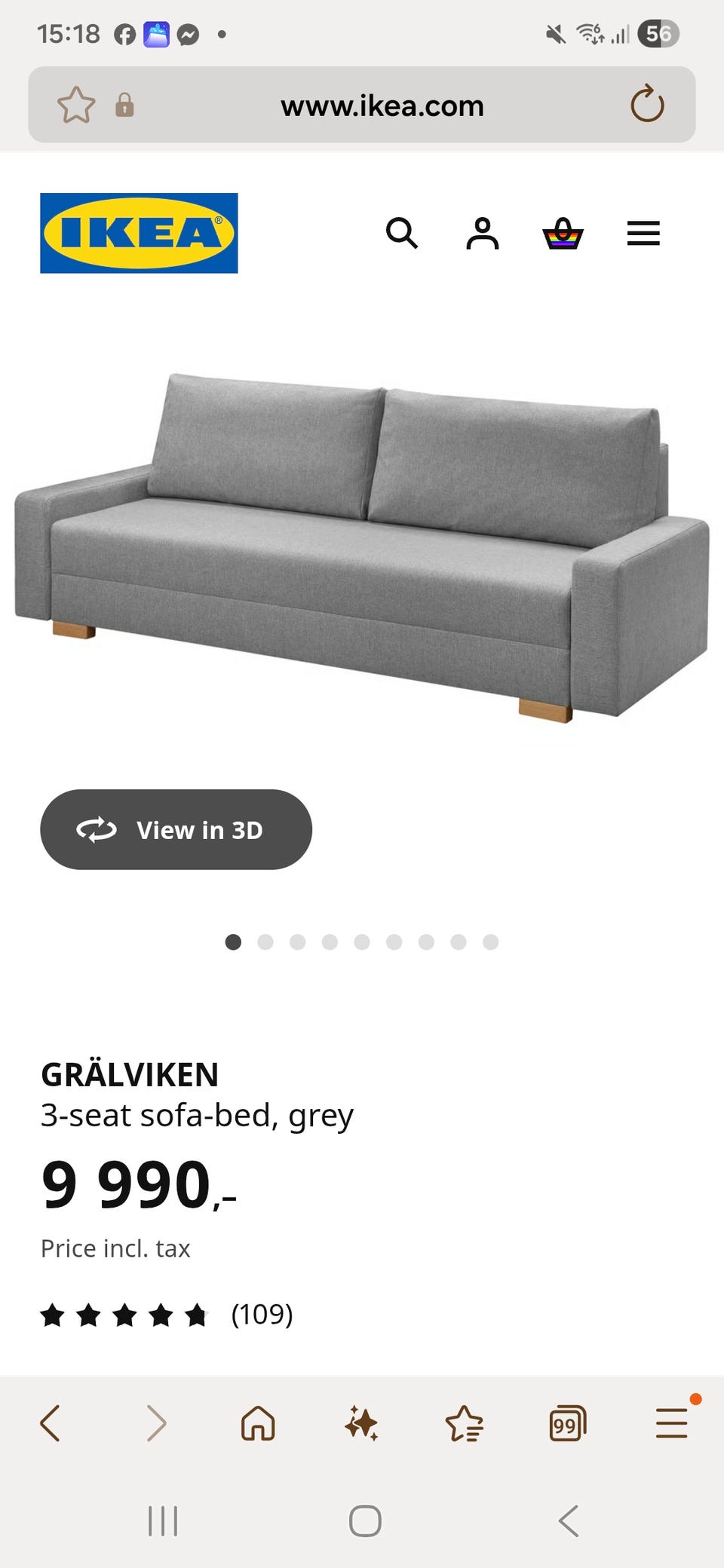Go back using the back arrow
724x1568 pixels.
tap(50, 1423)
